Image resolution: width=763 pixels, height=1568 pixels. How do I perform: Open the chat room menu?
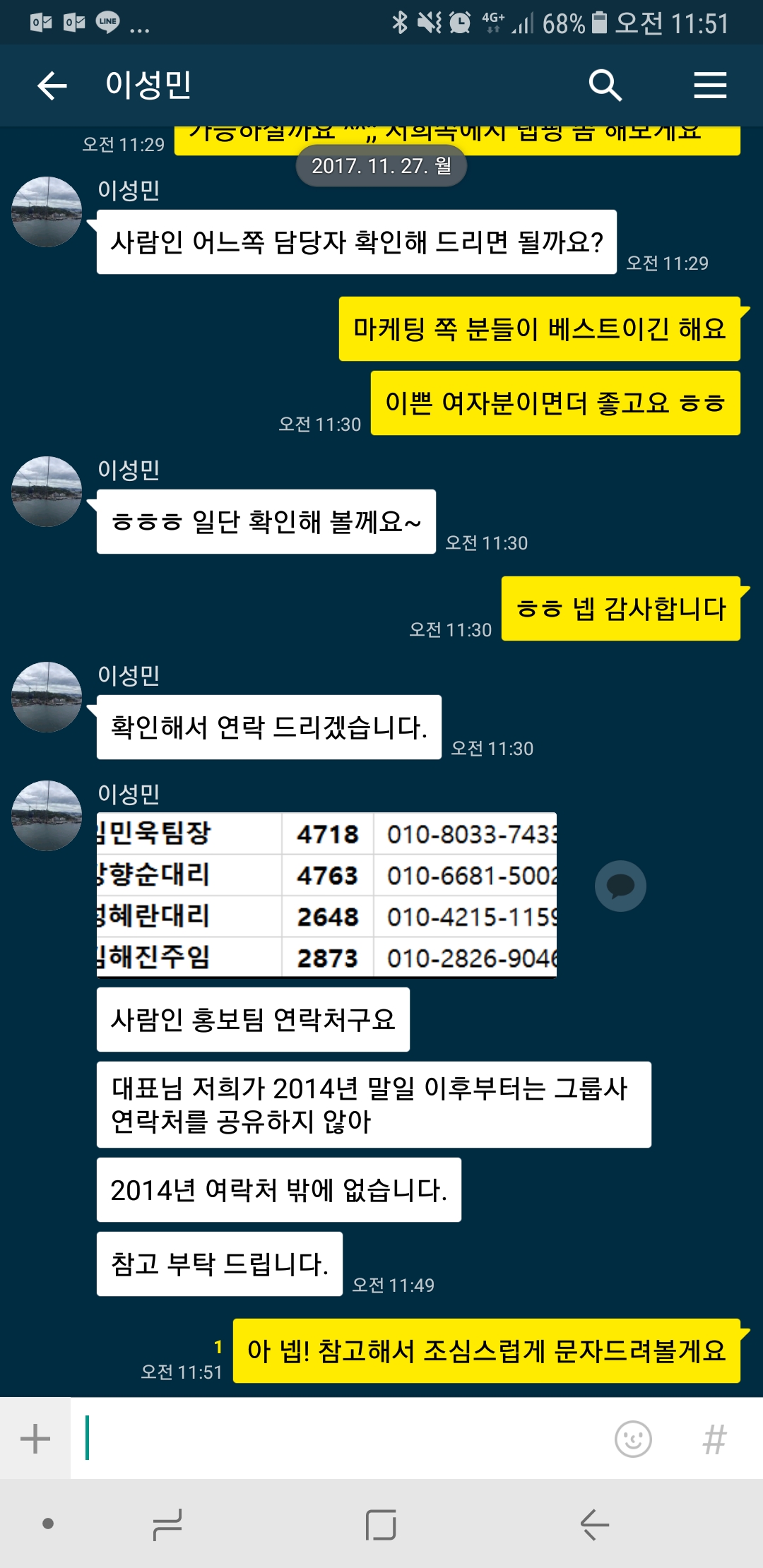710,86
